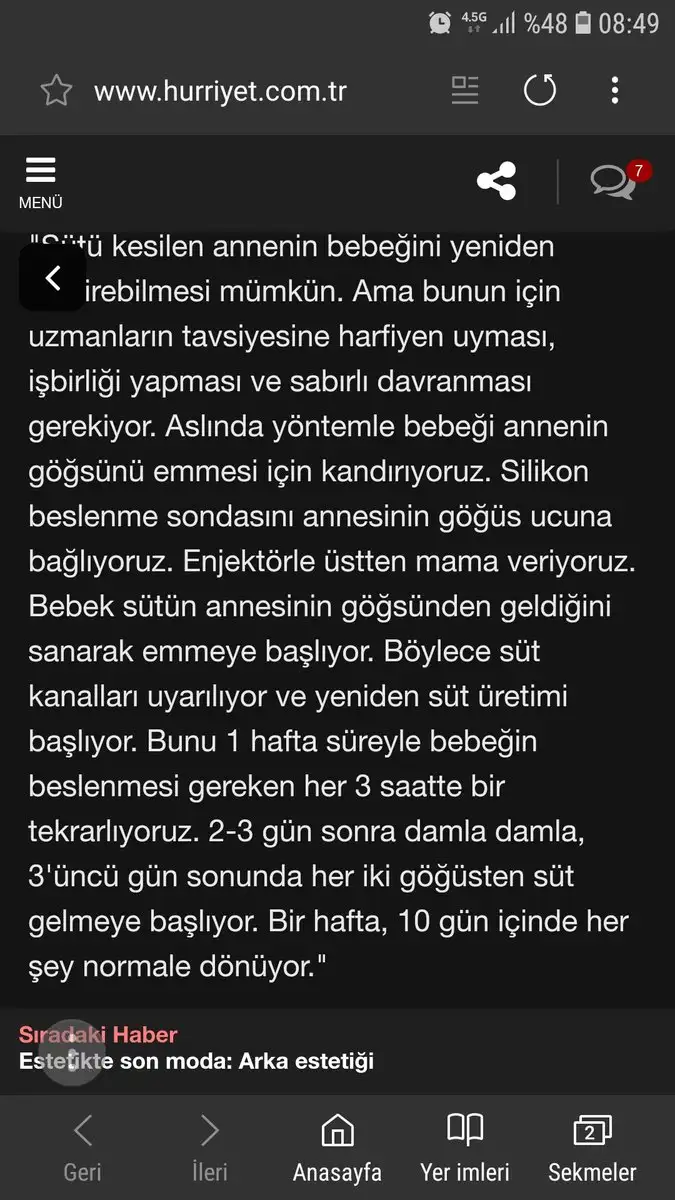Tap the hurriyet.com.tr address bar
The height and width of the screenshot is (1200, 675).
coord(220,92)
